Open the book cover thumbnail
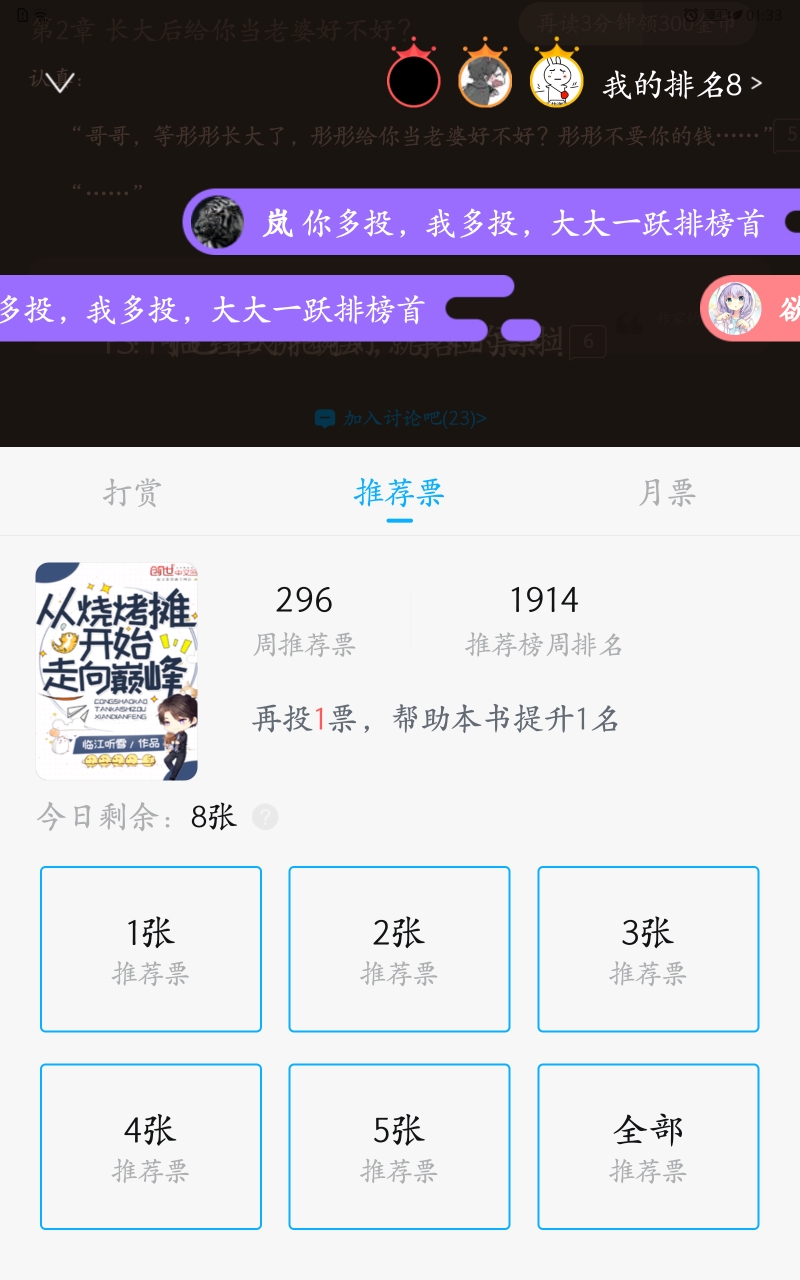The width and height of the screenshot is (800, 1280). coord(116,671)
